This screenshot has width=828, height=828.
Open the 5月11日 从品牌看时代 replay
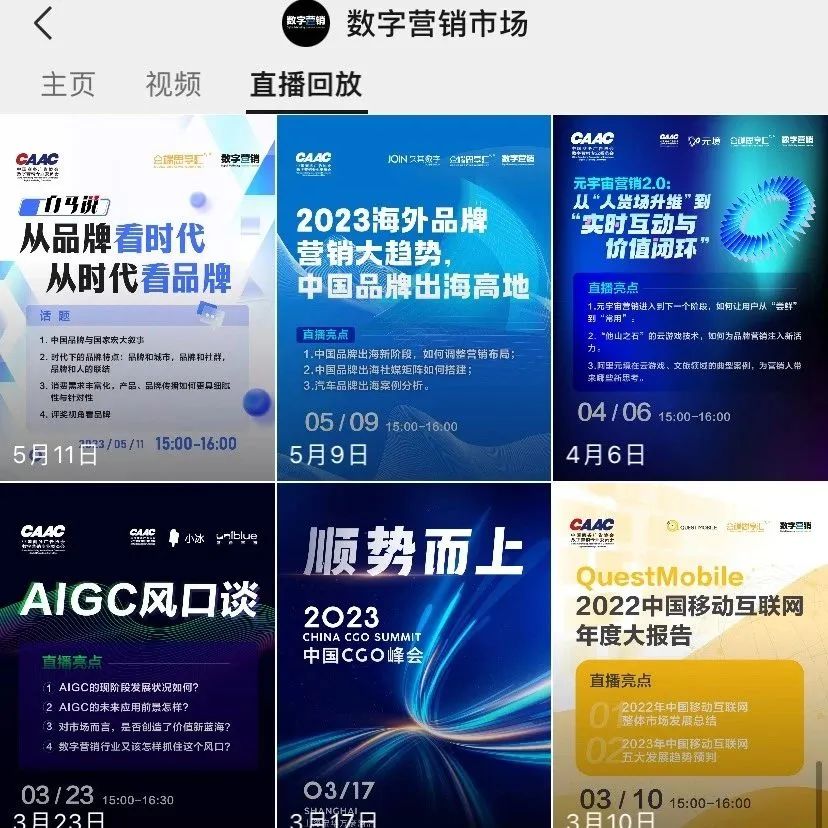click(x=136, y=298)
